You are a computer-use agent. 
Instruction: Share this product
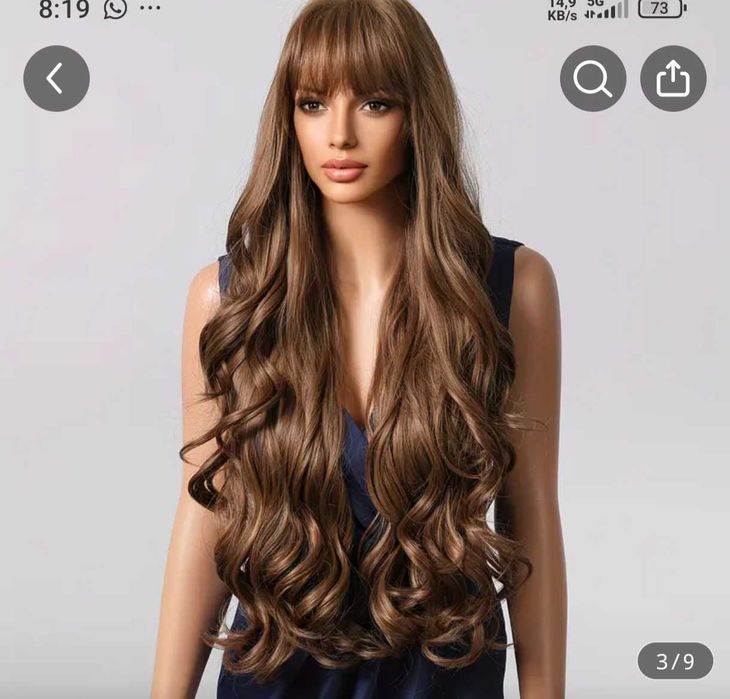(x=673, y=78)
